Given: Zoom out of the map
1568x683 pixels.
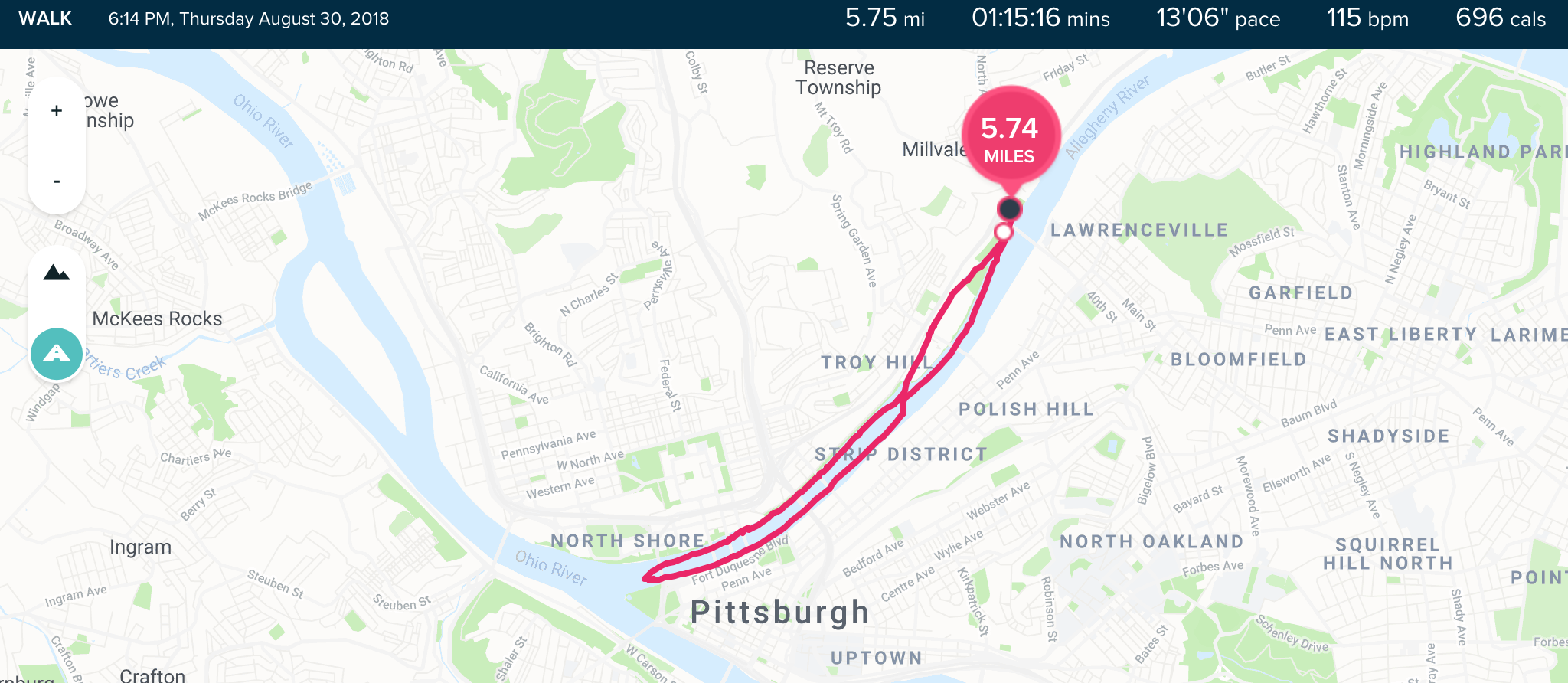Looking at the screenshot, I should pos(57,181).
